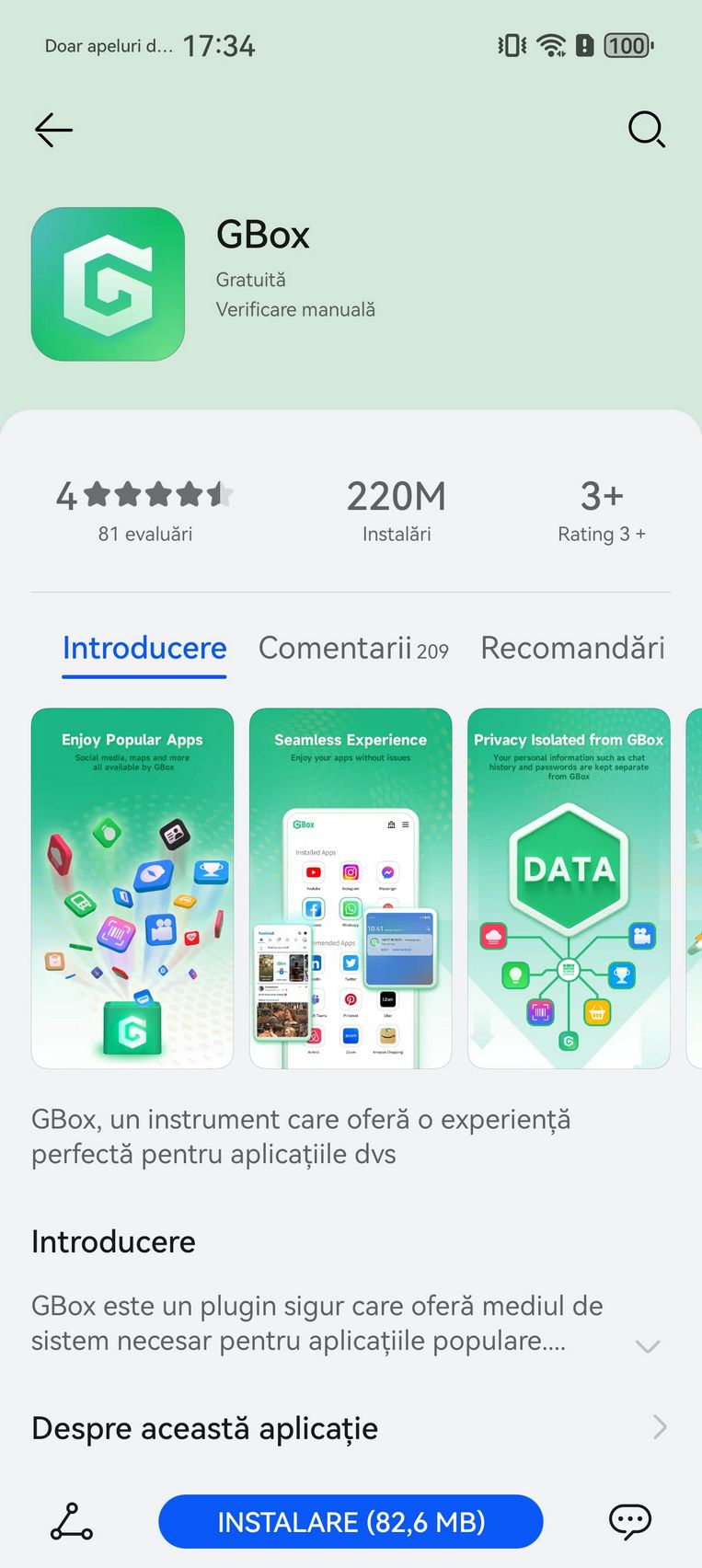Share the app via share icon
The image size is (702, 1568).
click(x=71, y=1522)
